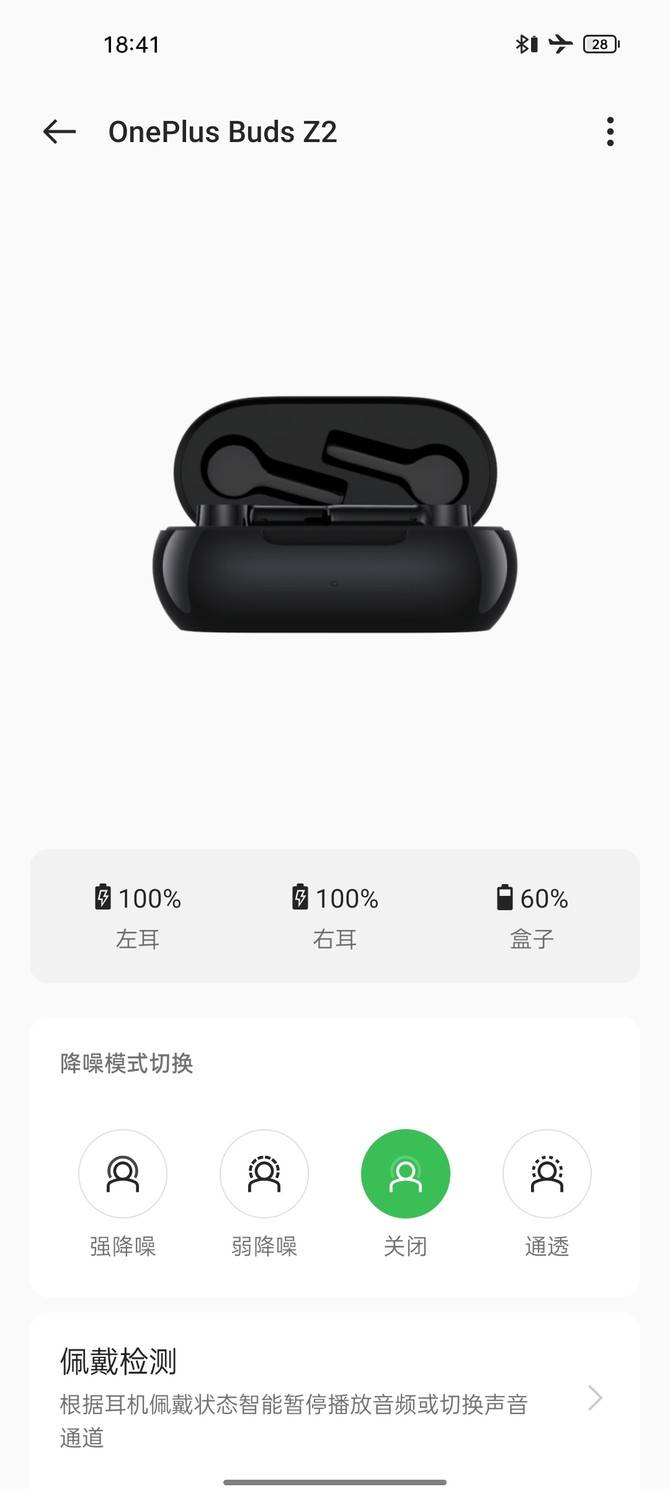Open 佩戴检测 settings
Image resolution: width=670 pixels, height=1489 pixels.
point(334,1397)
